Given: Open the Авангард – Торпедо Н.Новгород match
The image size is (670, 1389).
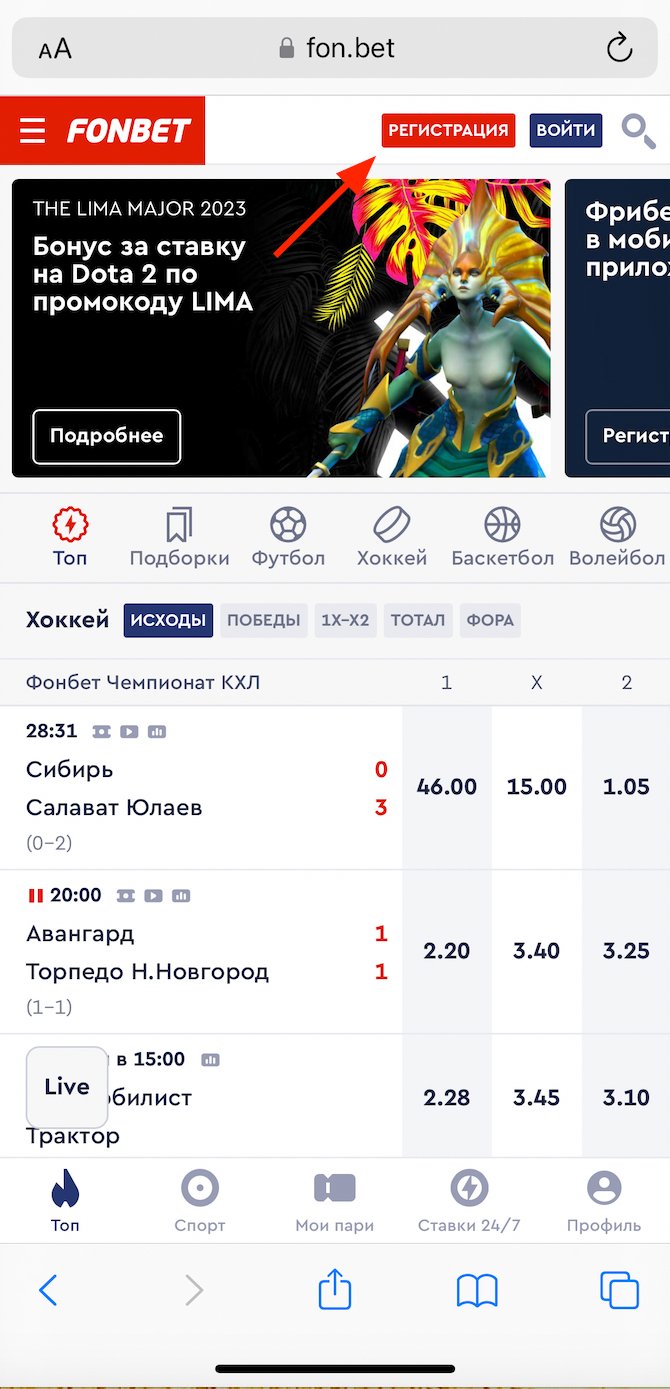Looking at the screenshot, I should coord(150,952).
